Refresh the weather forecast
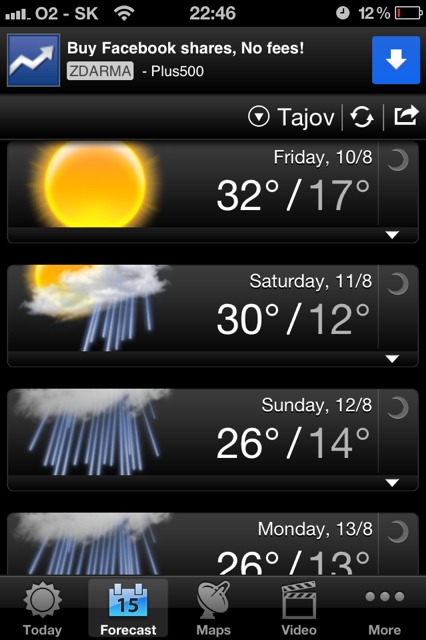The image size is (426, 640). [x=362, y=117]
